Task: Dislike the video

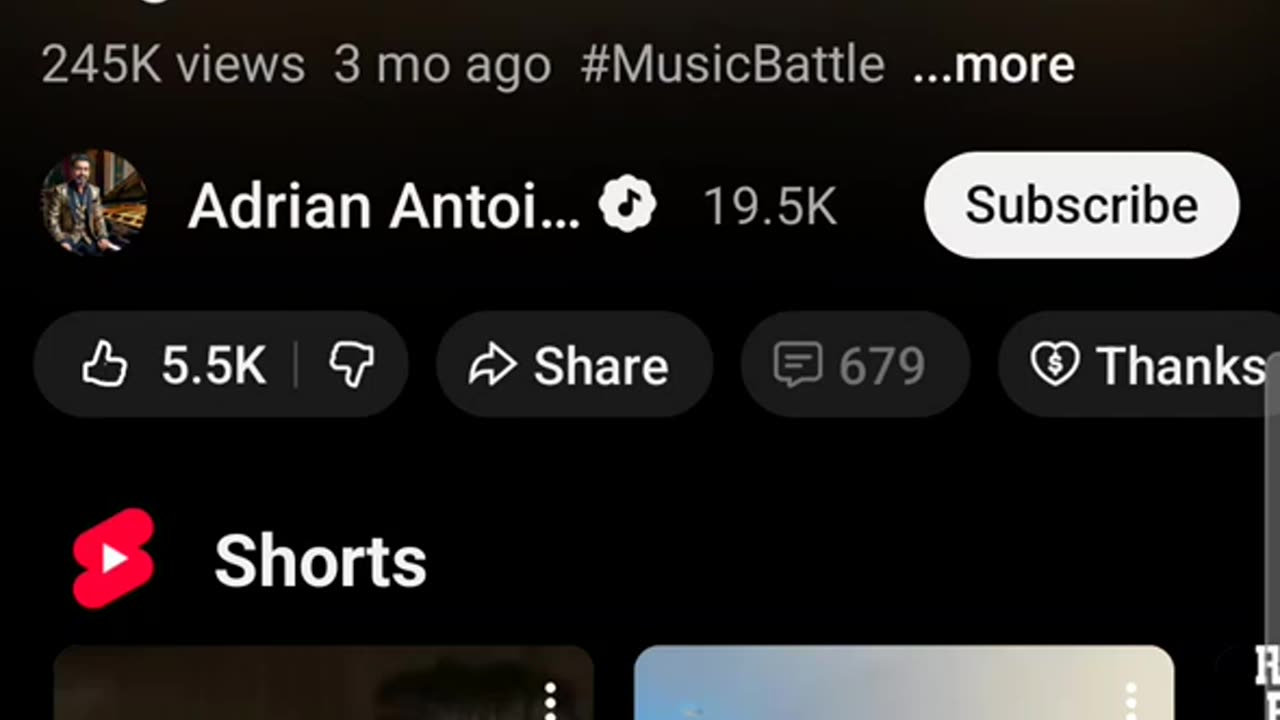Action: [352, 365]
